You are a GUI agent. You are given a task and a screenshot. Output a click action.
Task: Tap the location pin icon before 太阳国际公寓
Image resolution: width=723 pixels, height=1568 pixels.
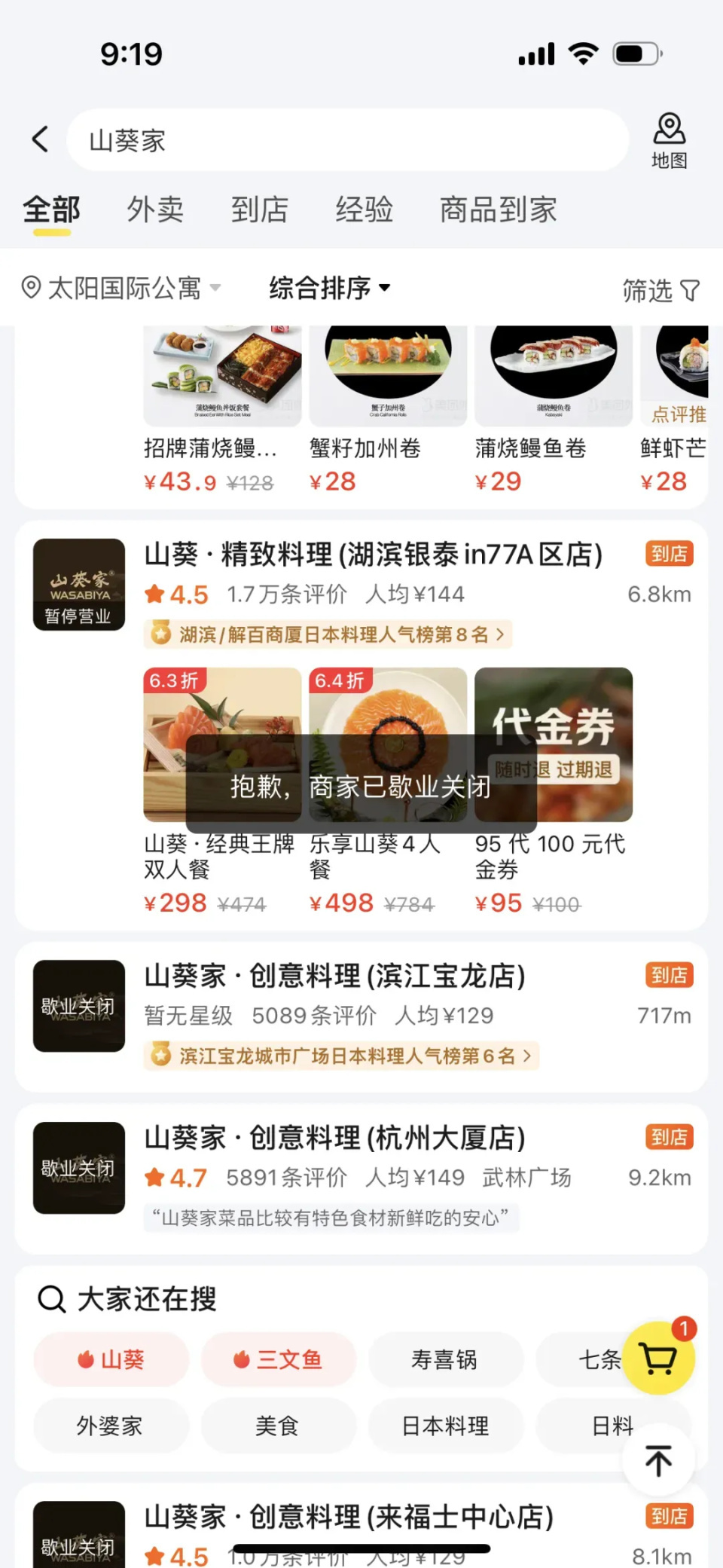pyautogui.click(x=30, y=288)
